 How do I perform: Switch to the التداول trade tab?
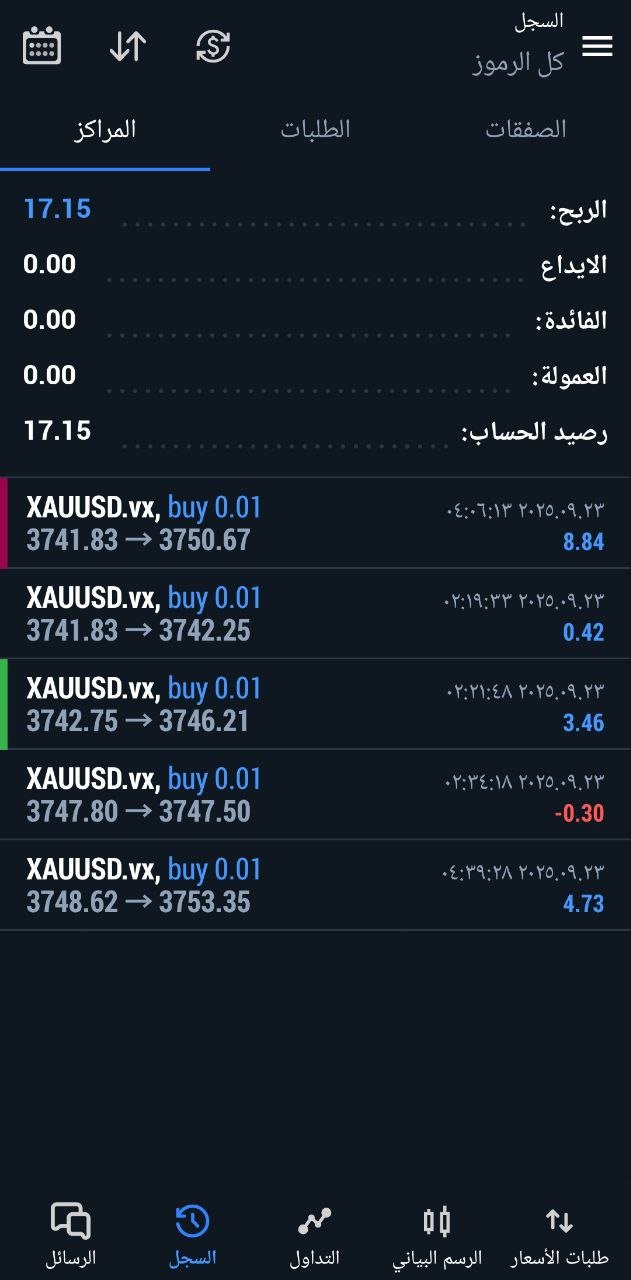[314, 1235]
